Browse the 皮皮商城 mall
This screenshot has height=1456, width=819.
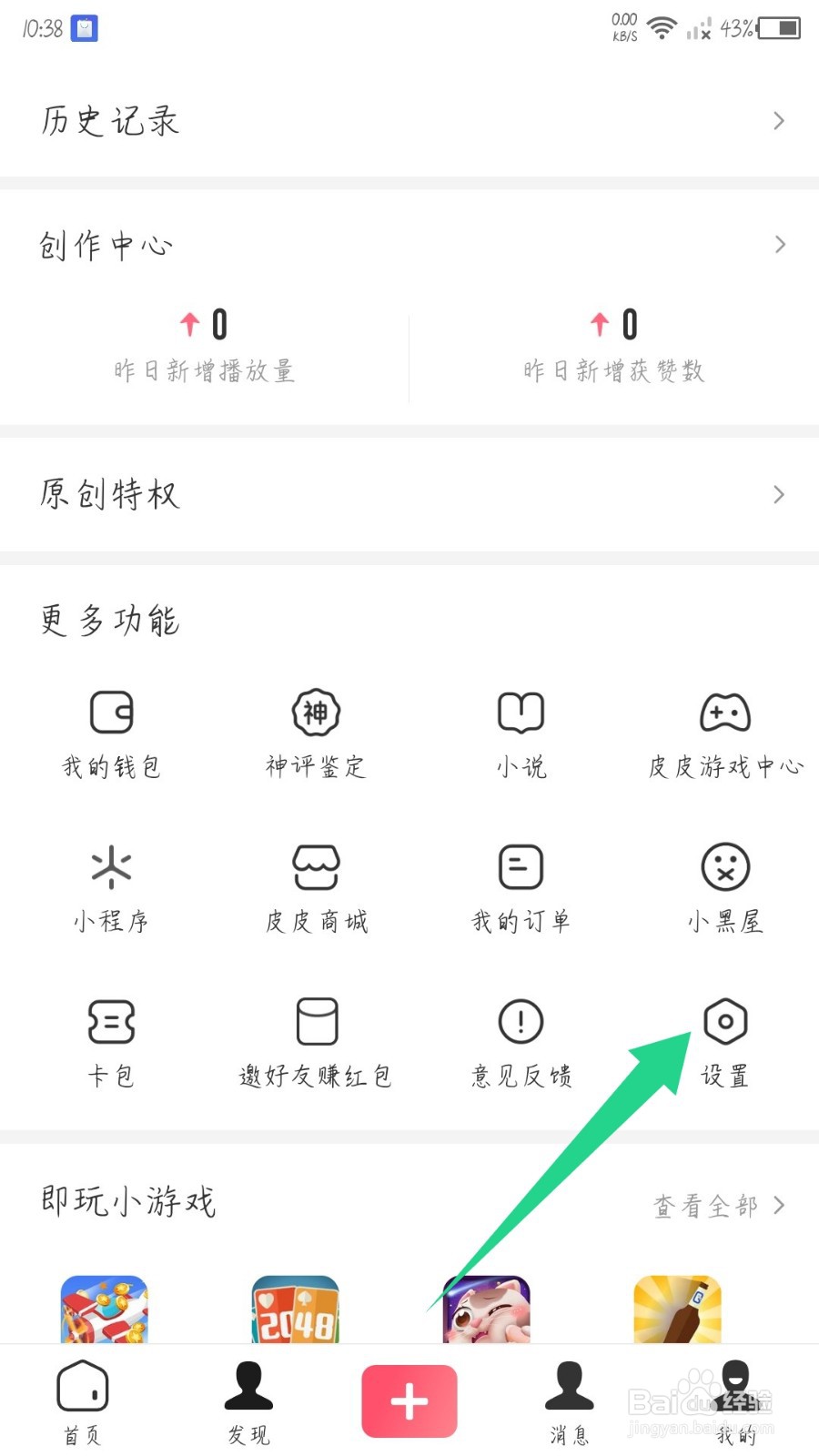(x=316, y=887)
